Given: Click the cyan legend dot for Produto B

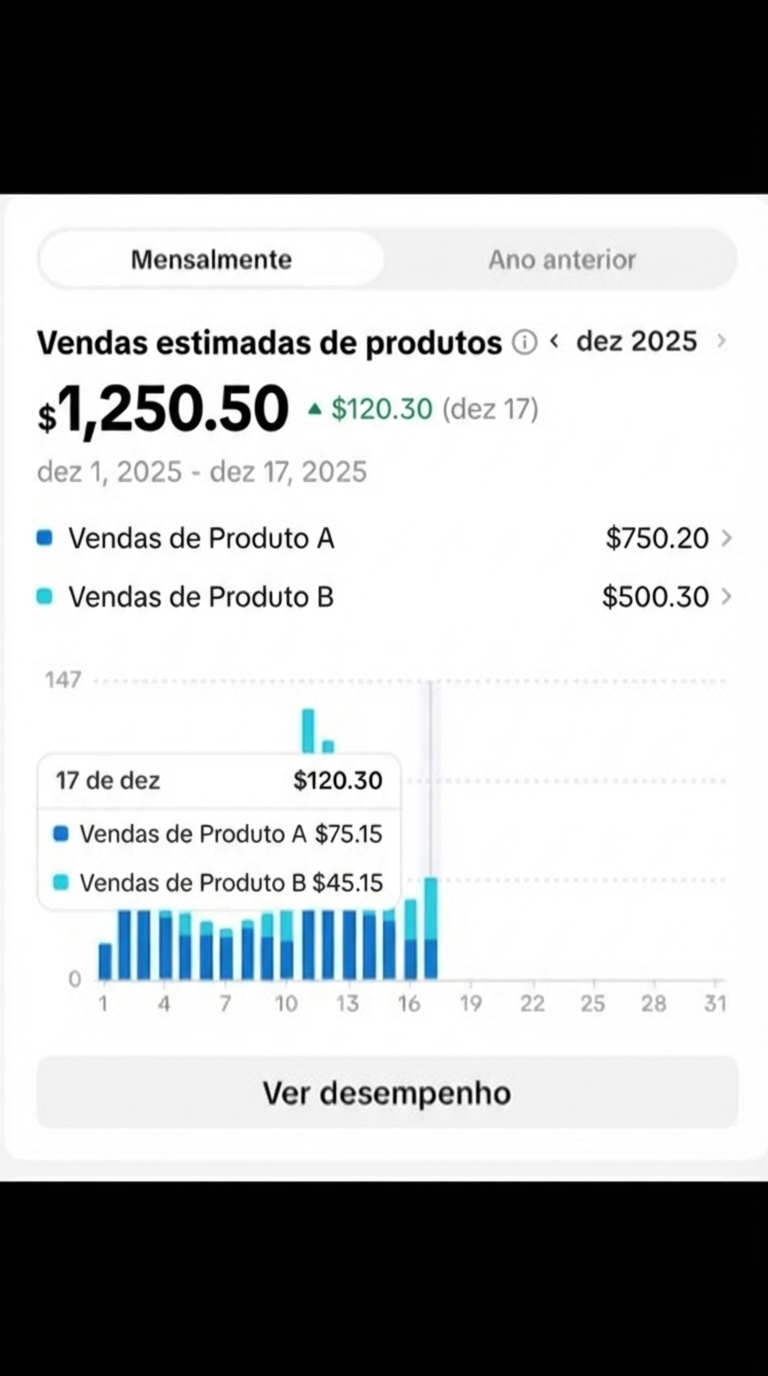Looking at the screenshot, I should point(44,596).
